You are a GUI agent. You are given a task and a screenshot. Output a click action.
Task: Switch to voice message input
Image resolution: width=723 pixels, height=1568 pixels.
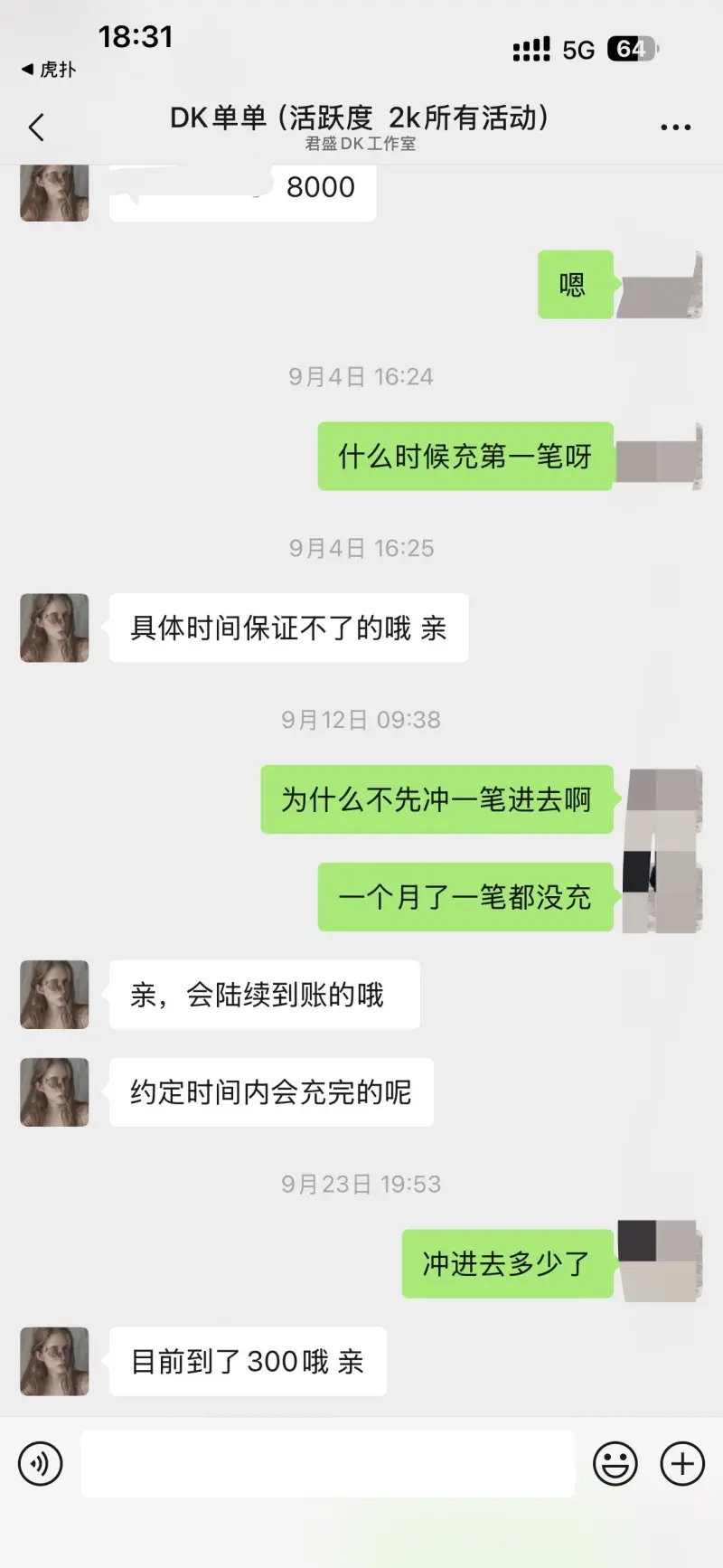pyautogui.click(x=41, y=1463)
